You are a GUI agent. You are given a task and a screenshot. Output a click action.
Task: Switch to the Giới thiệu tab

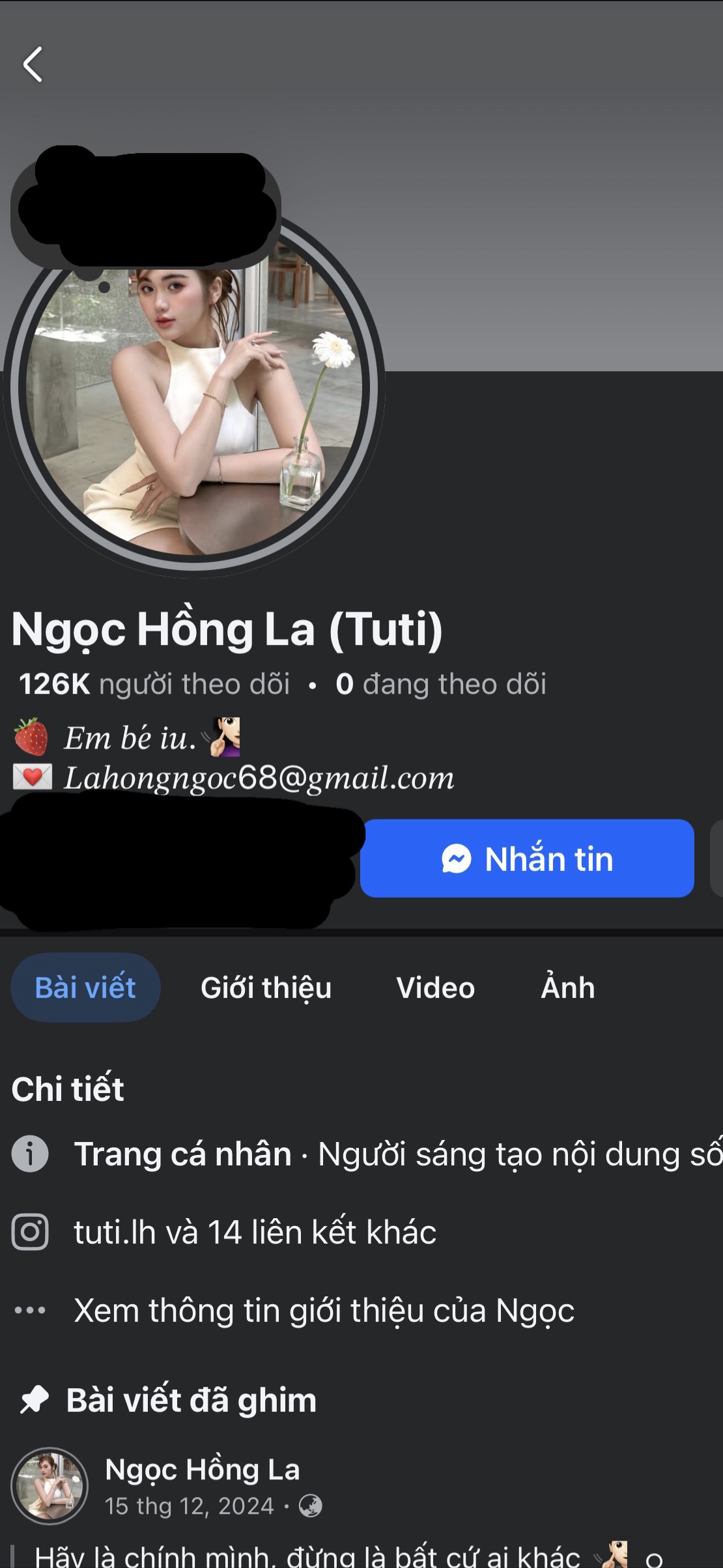coord(266,988)
